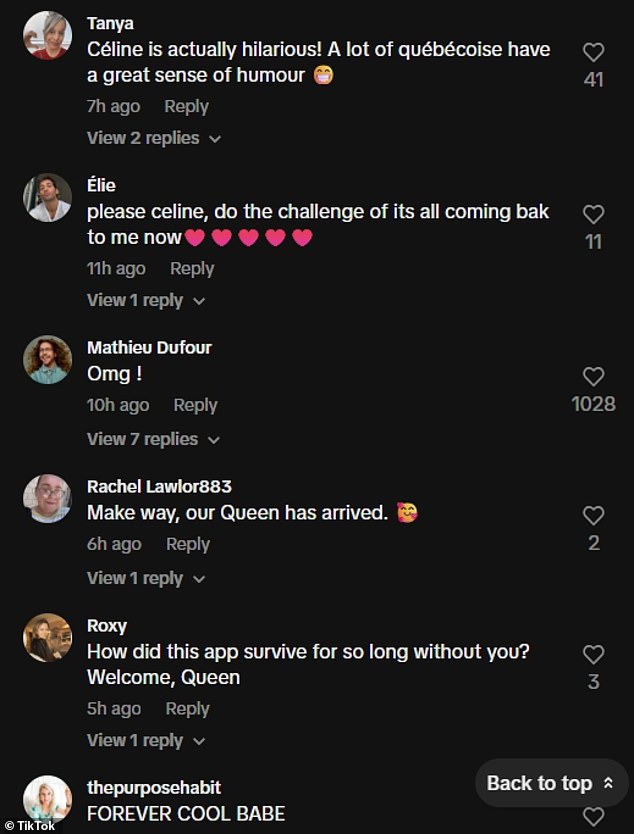Reply to Roxy's comment
This screenshot has width=634, height=834.
[x=187, y=708]
